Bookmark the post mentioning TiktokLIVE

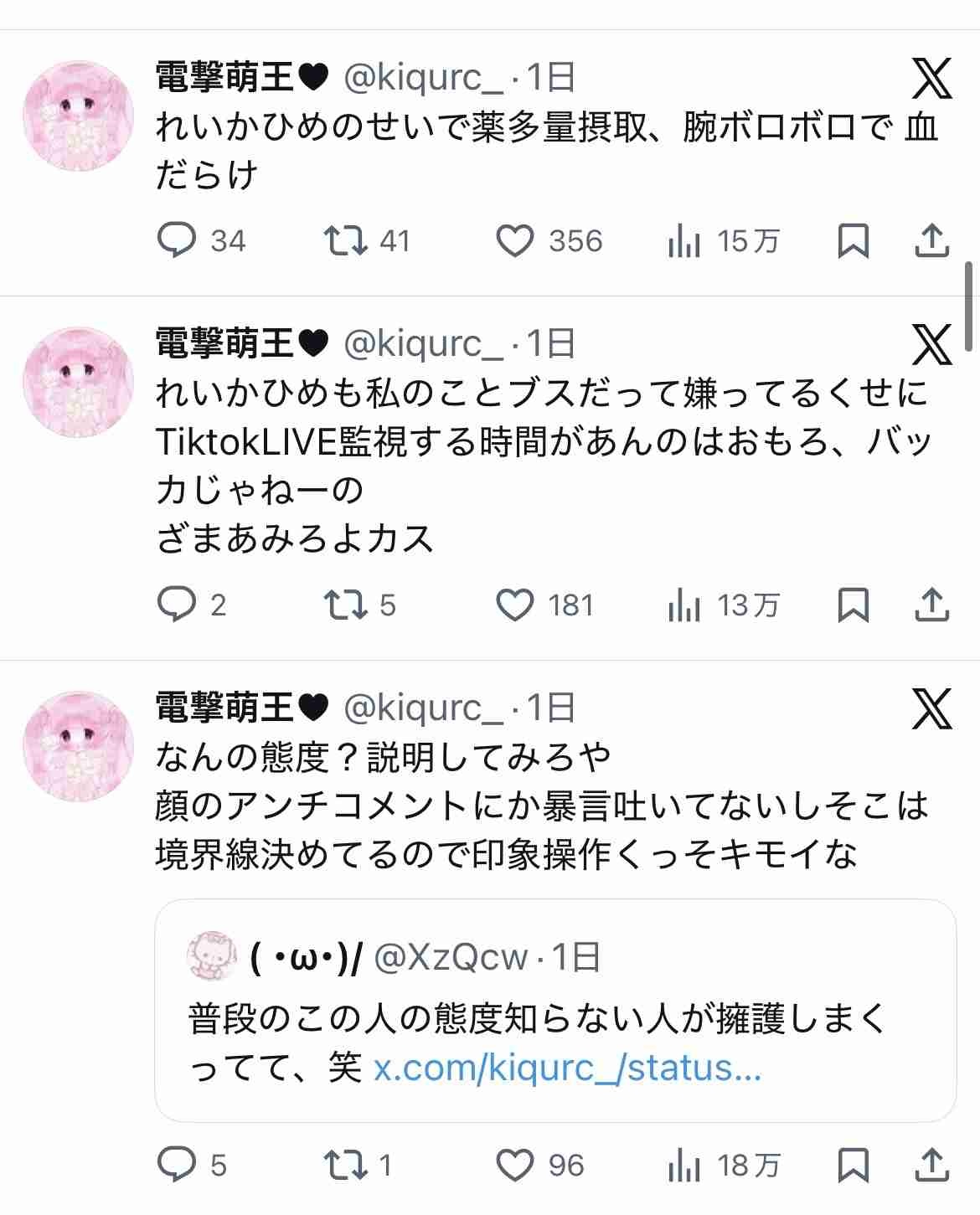[854, 605]
